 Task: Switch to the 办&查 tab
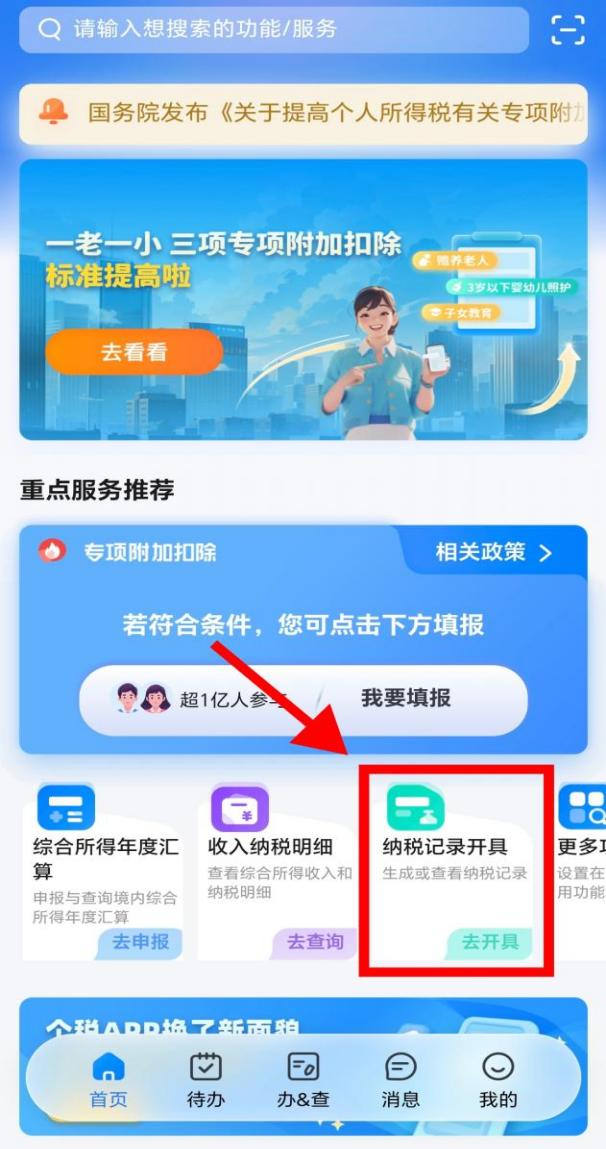[x=303, y=1080]
